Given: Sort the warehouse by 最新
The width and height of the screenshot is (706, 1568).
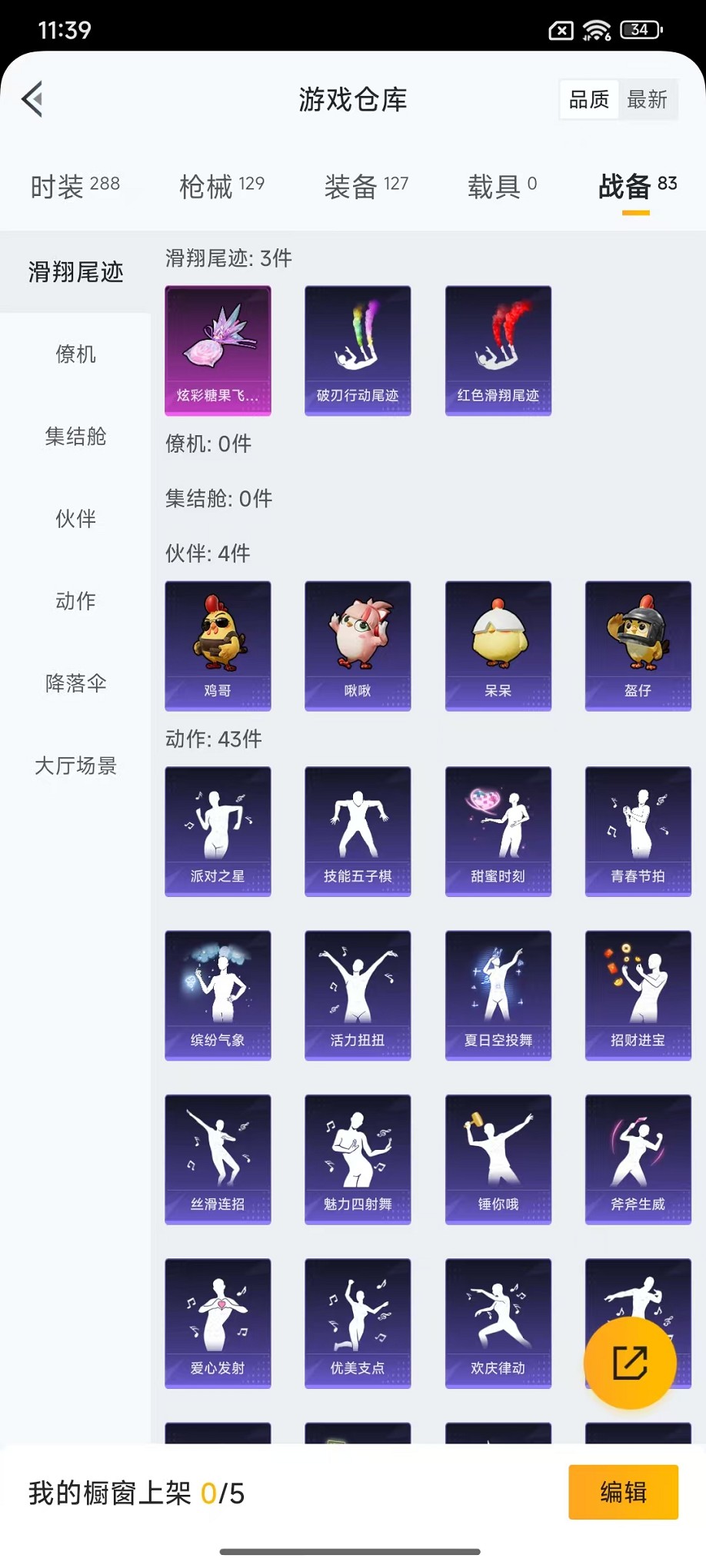Looking at the screenshot, I should [x=647, y=99].
